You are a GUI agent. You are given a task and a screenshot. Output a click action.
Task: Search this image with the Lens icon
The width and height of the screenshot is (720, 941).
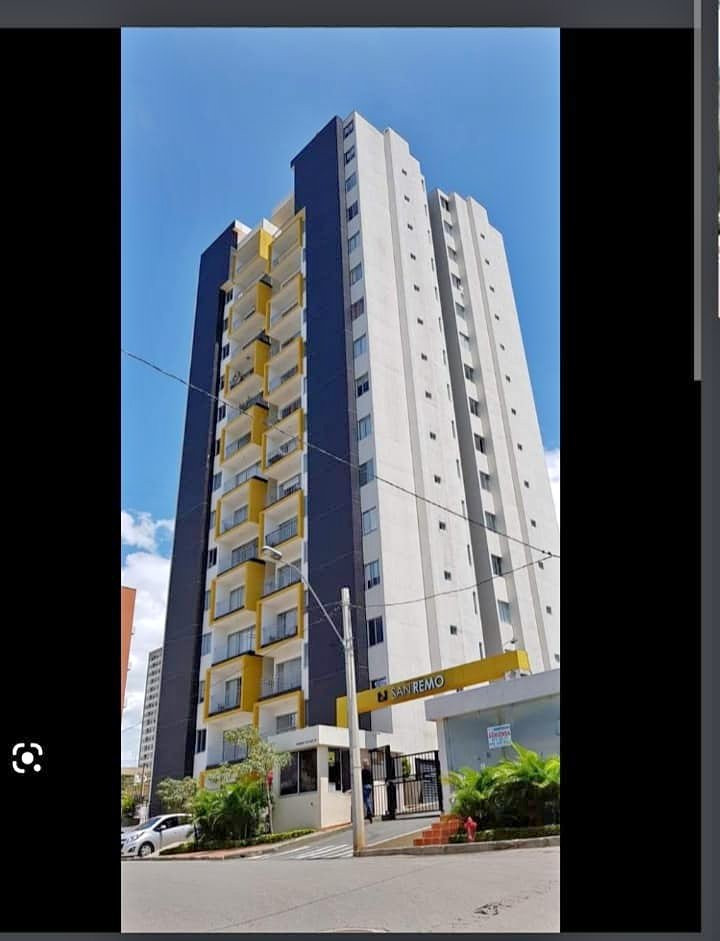pos(27,758)
